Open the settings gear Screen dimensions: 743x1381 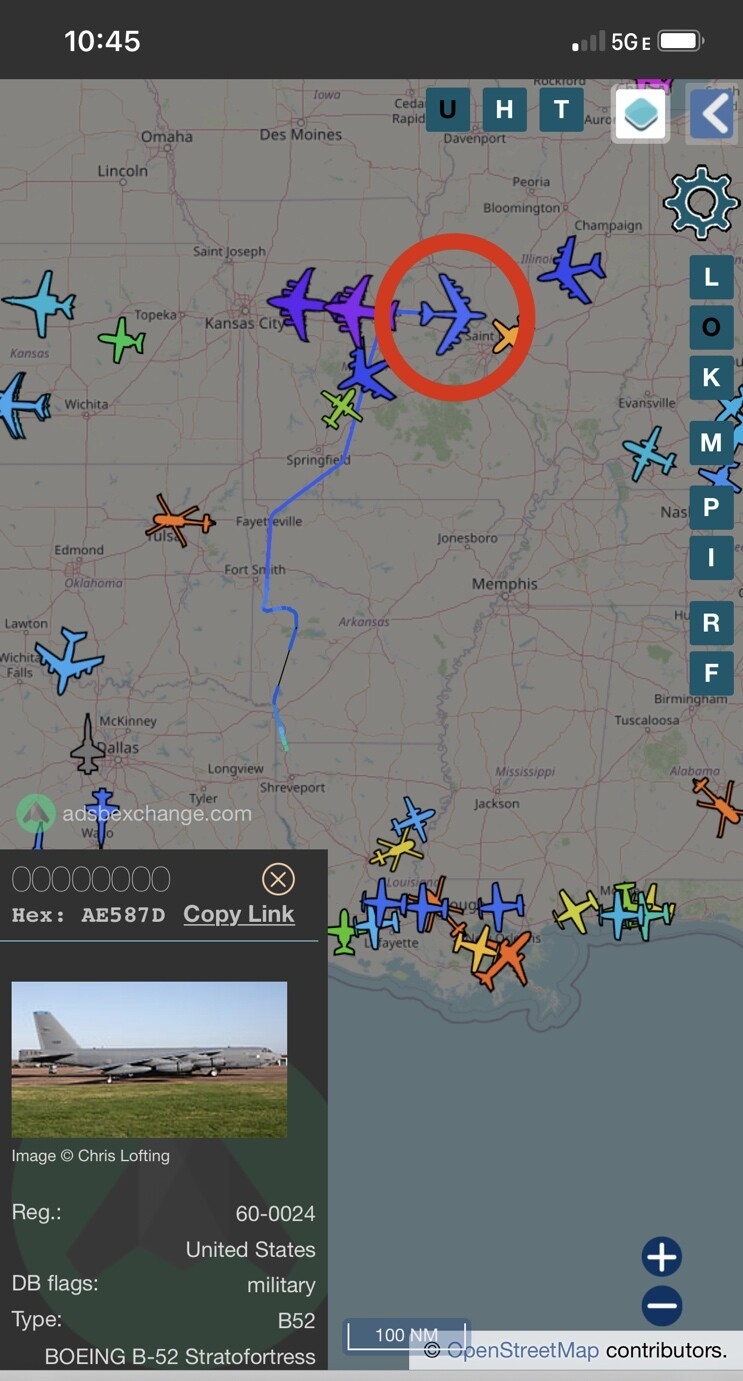[x=701, y=203]
